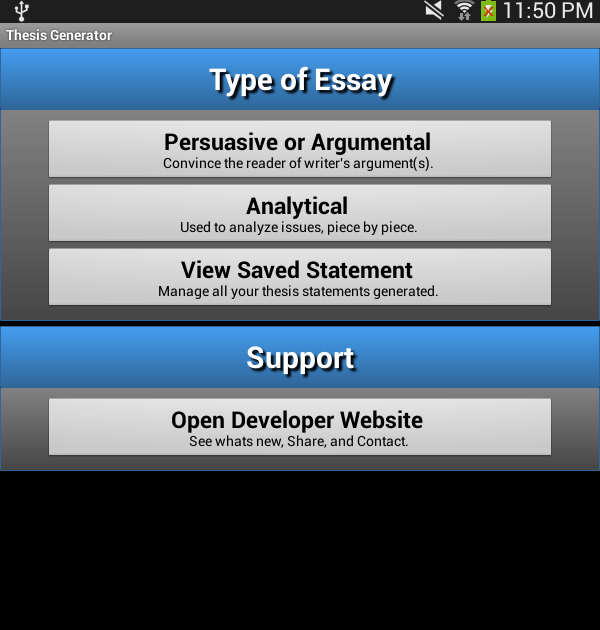Open Developer Website
600x630 pixels.
(x=299, y=427)
